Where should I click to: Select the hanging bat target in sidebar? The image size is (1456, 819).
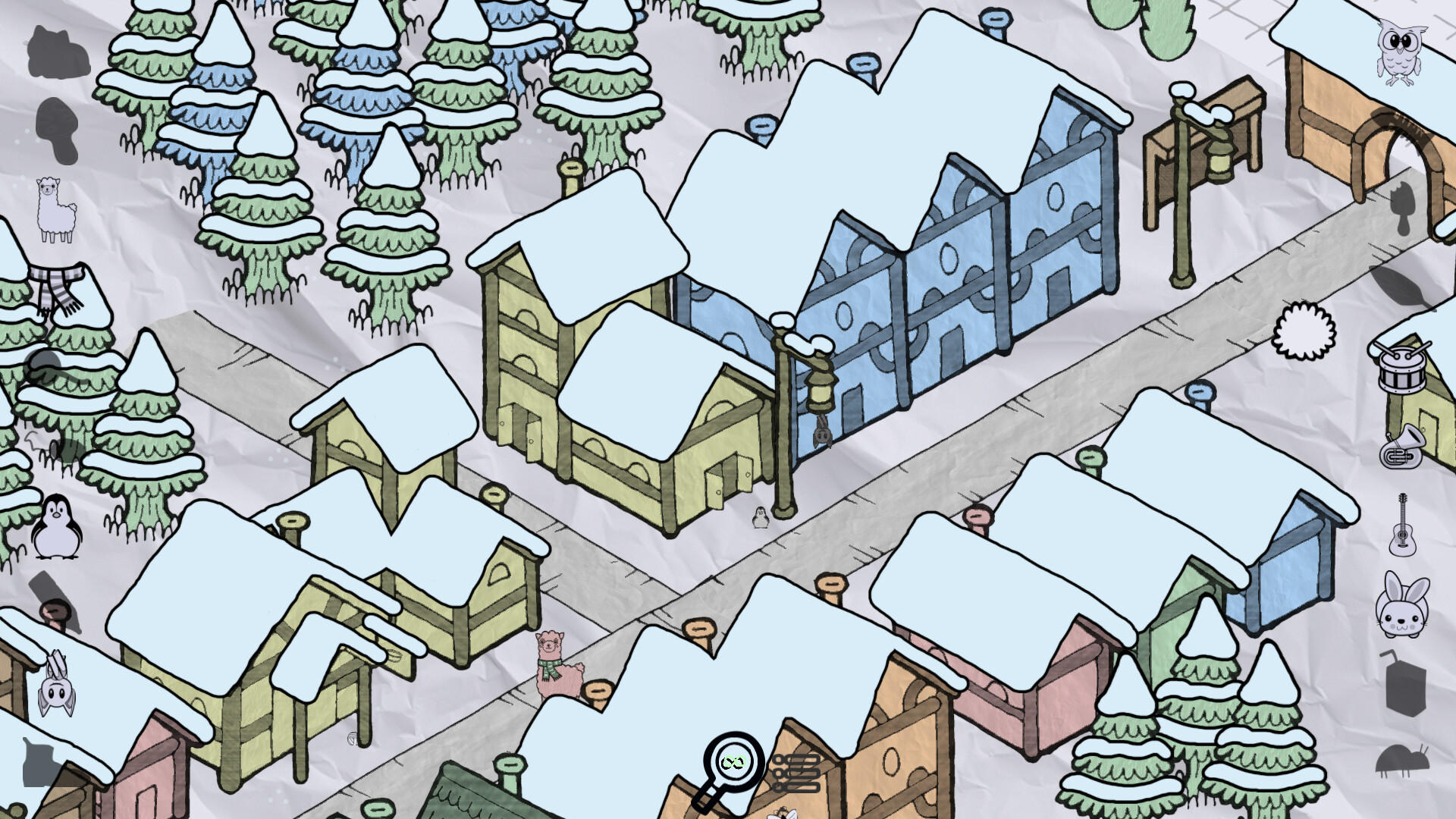coord(57,686)
